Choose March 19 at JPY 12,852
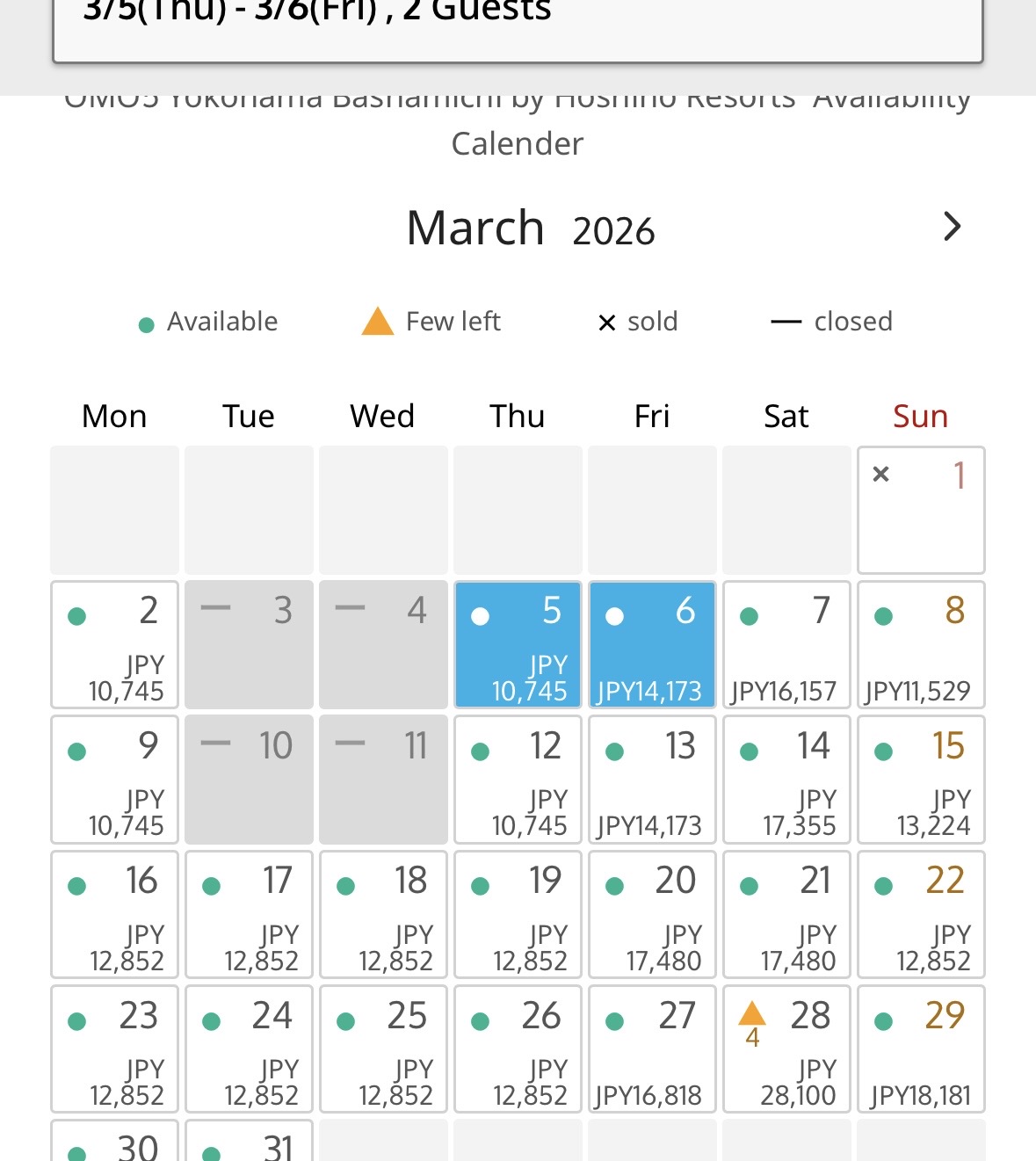This screenshot has height=1161, width=1036. click(518, 914)
